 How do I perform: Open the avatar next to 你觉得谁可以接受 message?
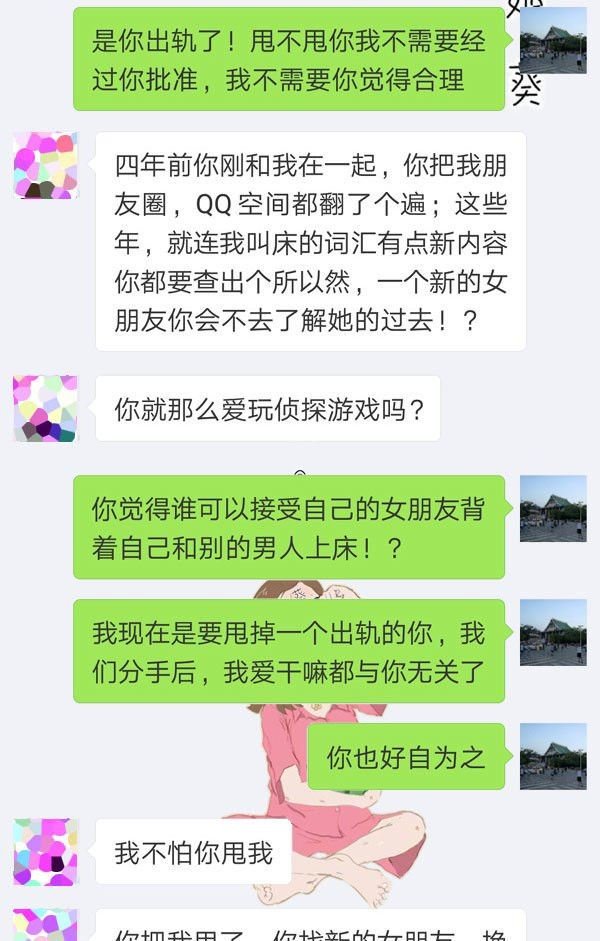click(553, 509)
